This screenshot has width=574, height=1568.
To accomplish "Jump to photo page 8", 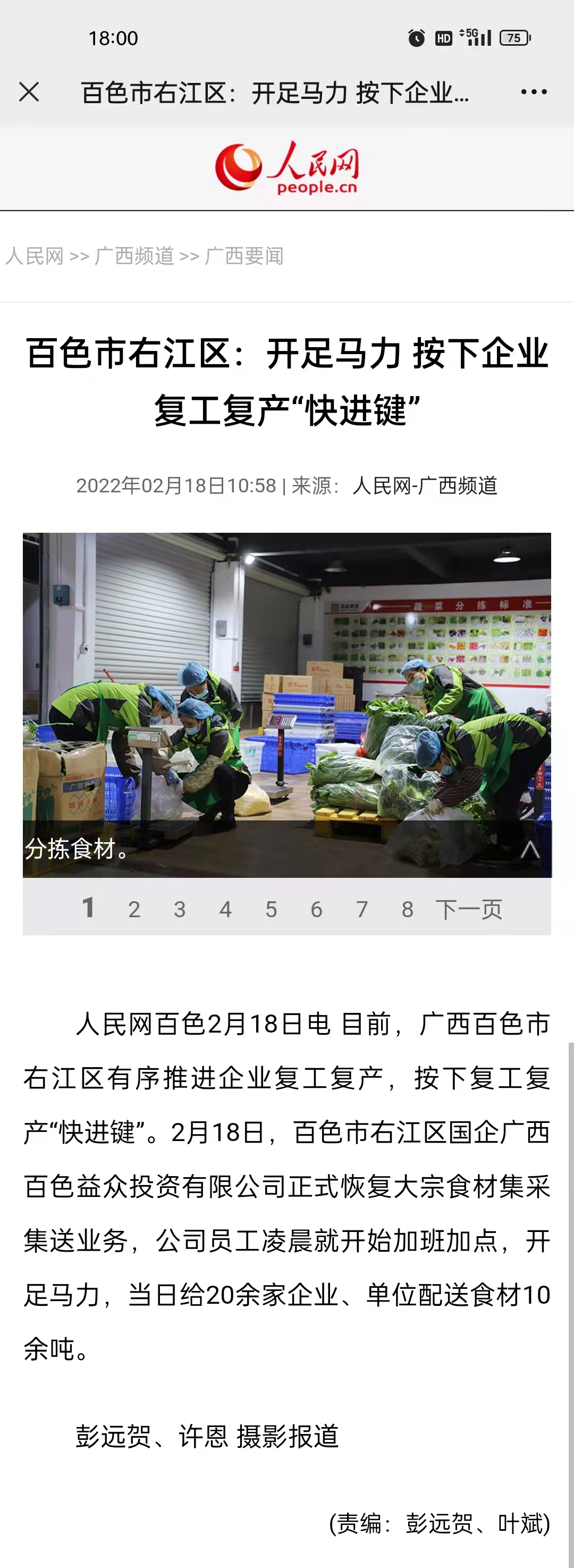I will tap(408, 909).
